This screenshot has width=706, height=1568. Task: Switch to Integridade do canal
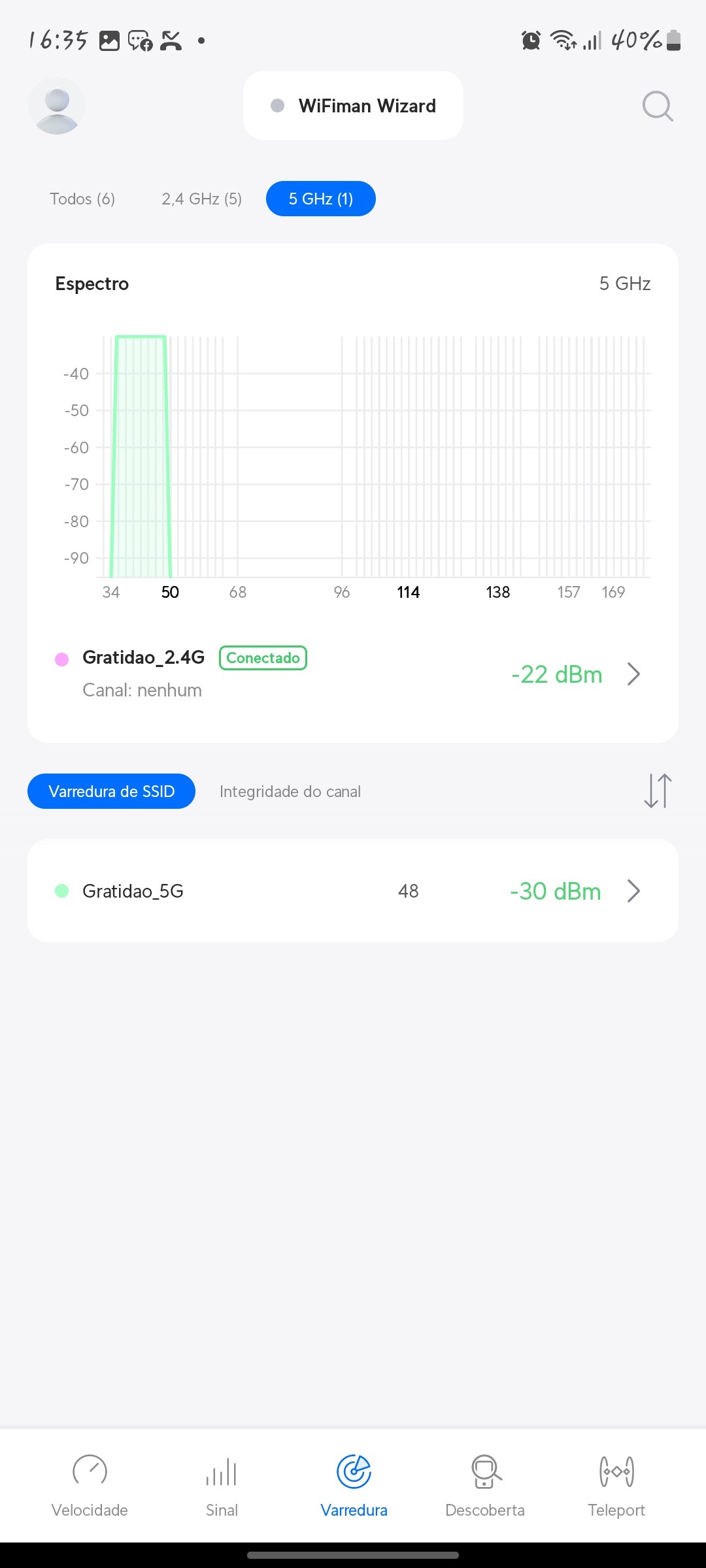click(290, 791)
